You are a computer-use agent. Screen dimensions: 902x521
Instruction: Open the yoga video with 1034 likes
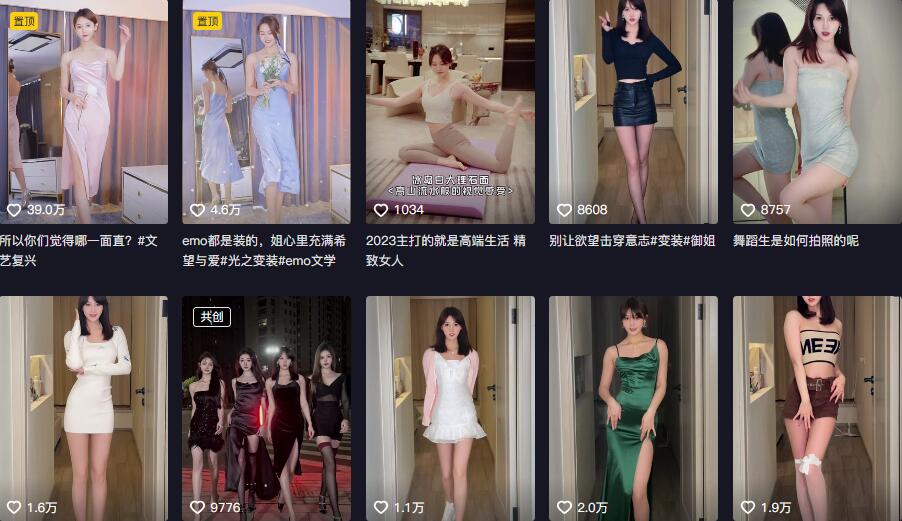(x=450, y=110)
